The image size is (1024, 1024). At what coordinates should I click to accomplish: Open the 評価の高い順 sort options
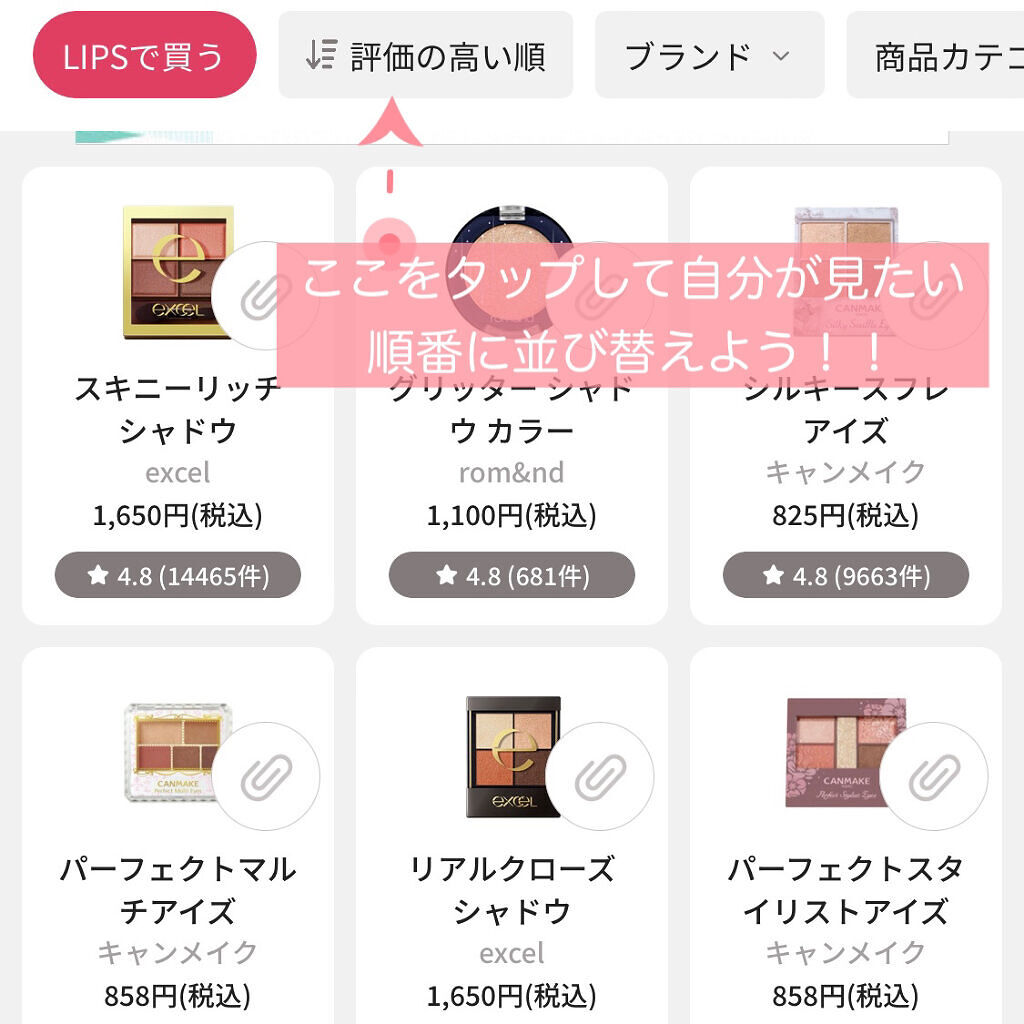click(x=426, y=55)
